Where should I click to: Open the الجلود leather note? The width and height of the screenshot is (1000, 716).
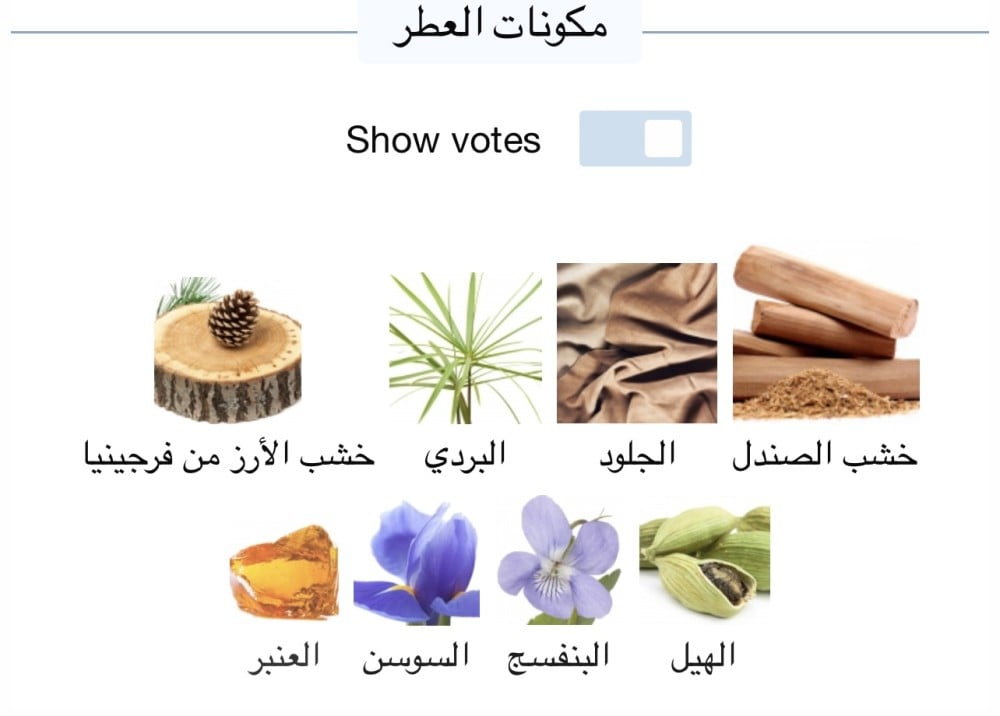click(x=636, y=367)
